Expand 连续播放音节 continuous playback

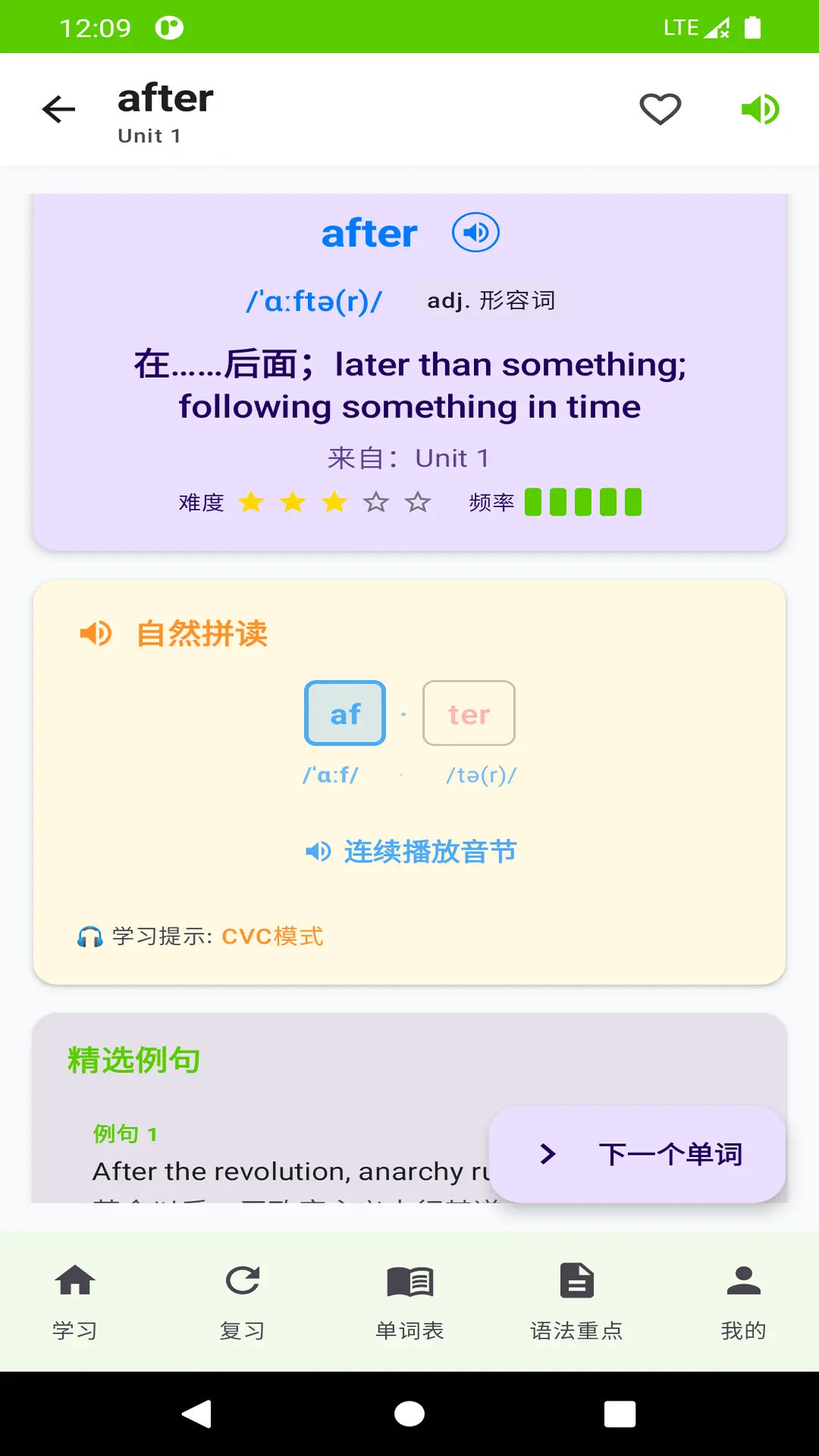[409, 852]
